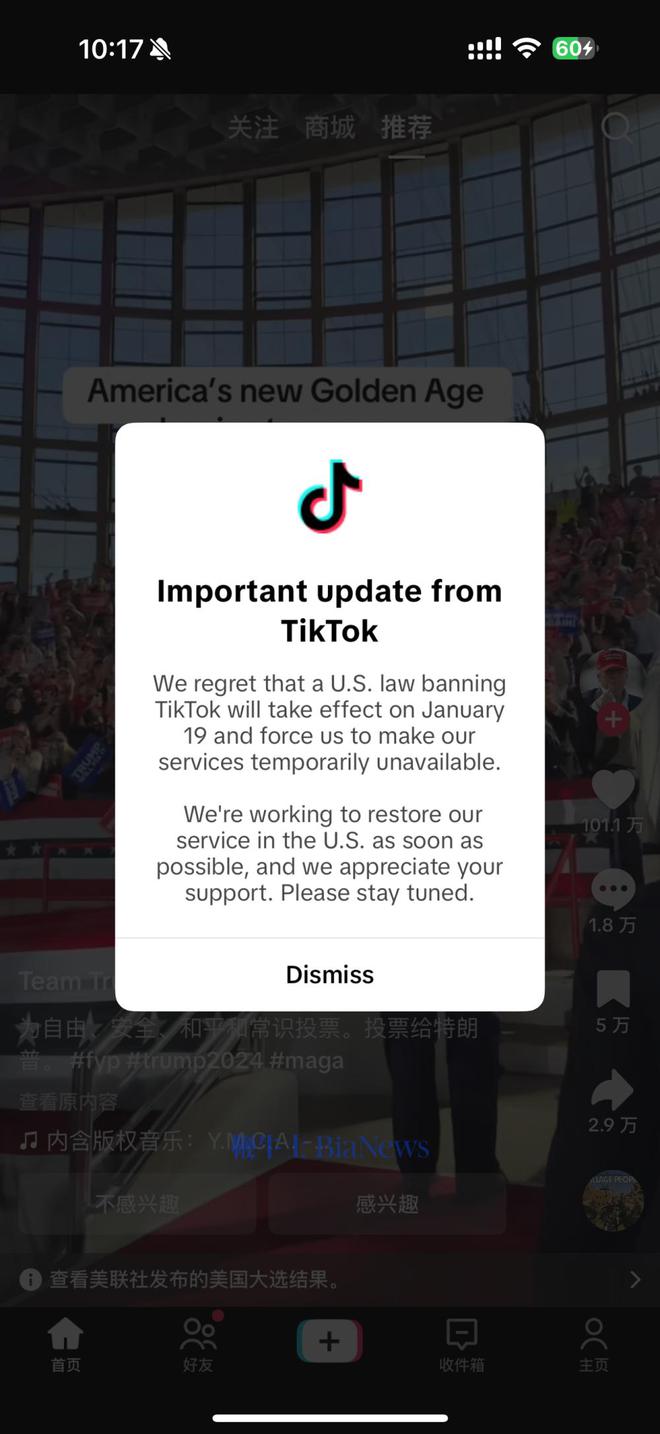The image size is (660, 1434).
Task: Dismiss the TikTok update dialog
Action: 329,975
